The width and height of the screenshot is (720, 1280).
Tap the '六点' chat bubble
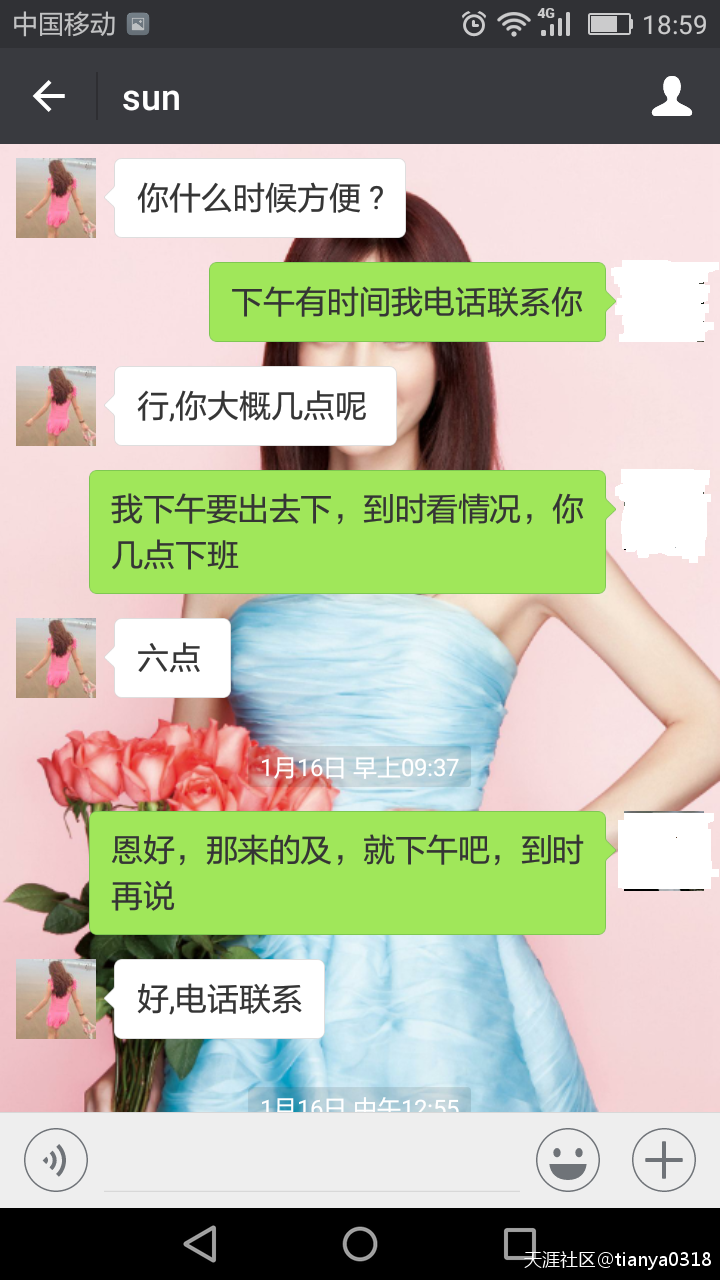pyautogui.click(x=171, y=657)
